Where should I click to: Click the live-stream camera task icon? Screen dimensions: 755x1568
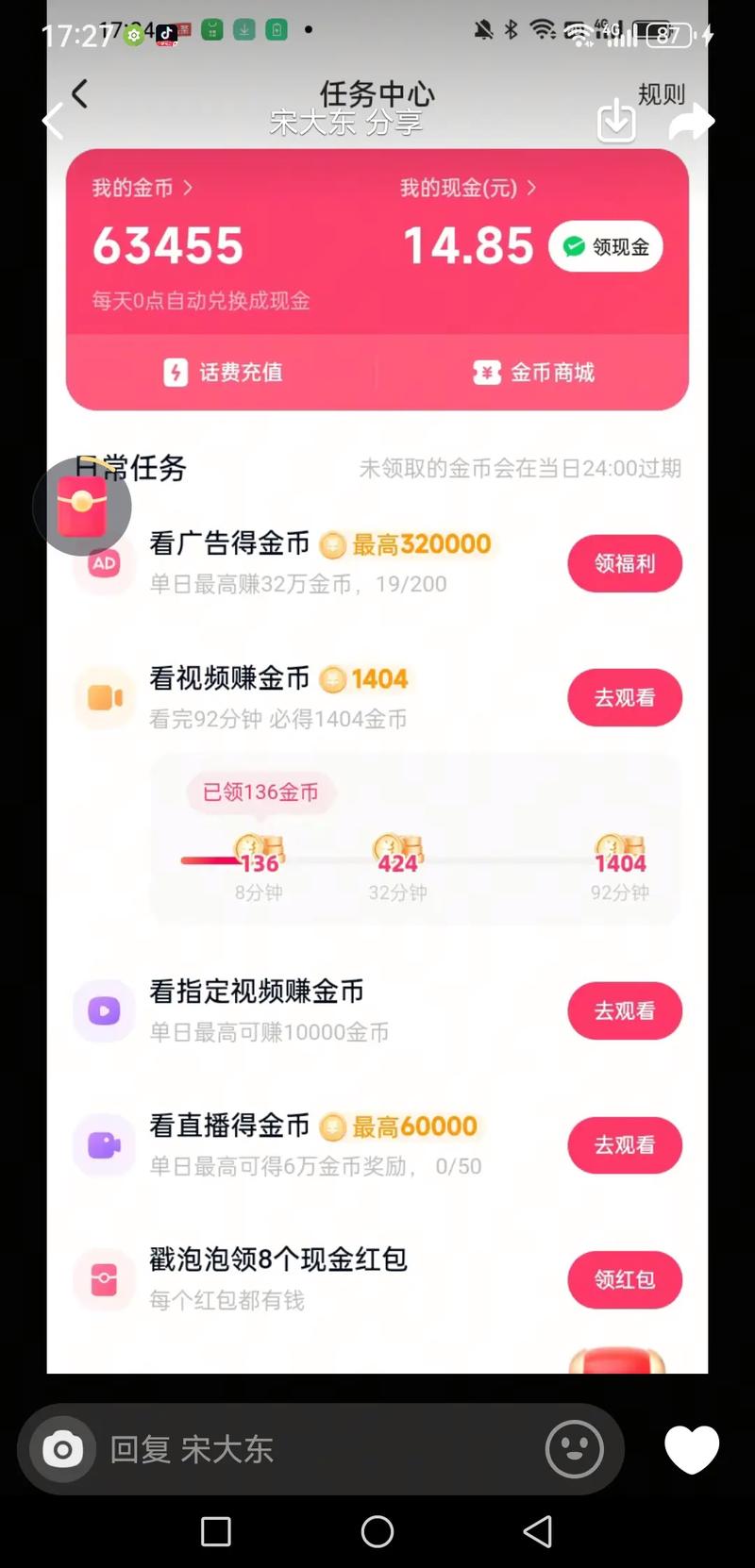[x=104, y=1145]
